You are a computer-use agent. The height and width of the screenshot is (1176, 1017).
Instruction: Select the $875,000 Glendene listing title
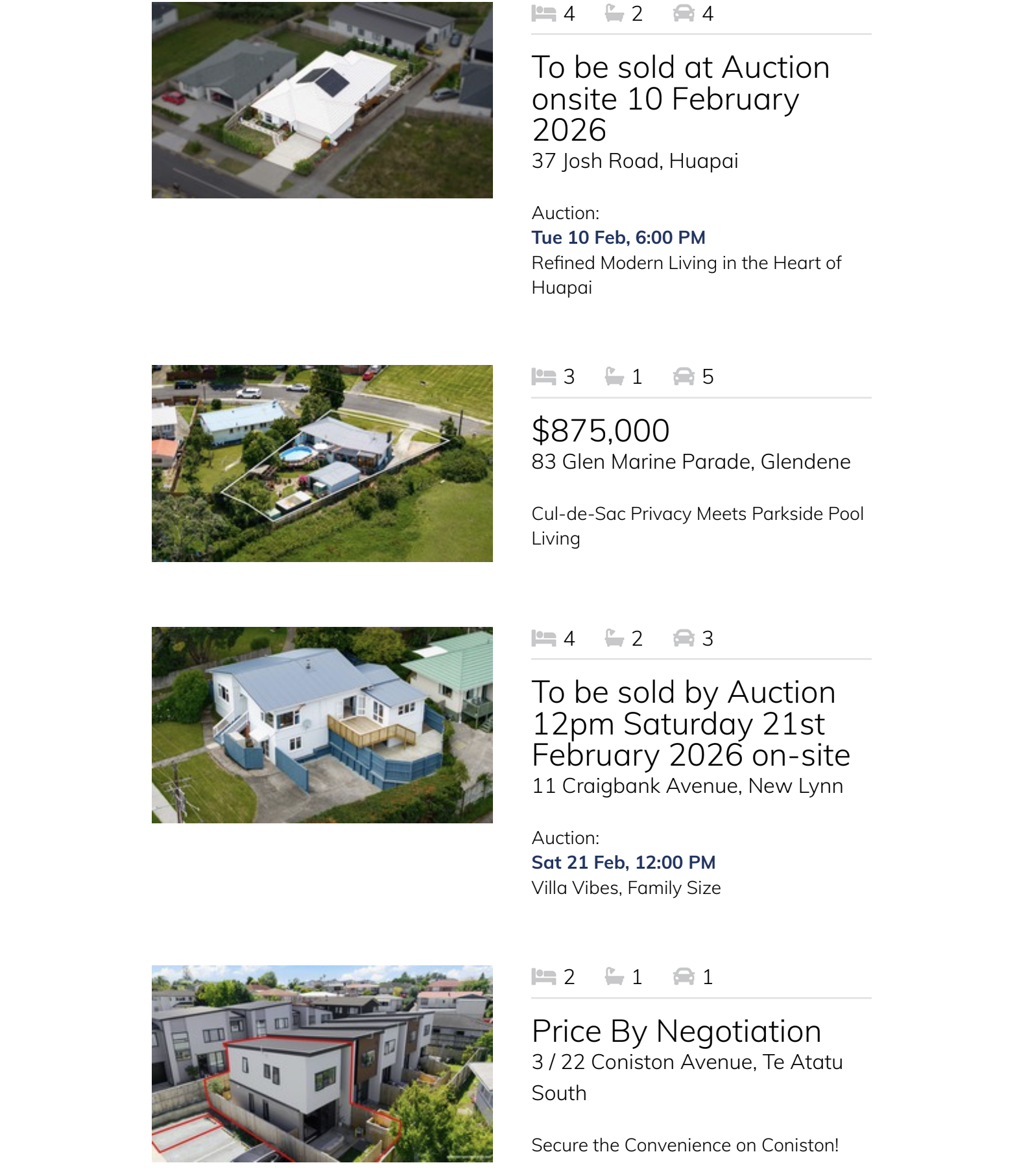click(601, 430)
